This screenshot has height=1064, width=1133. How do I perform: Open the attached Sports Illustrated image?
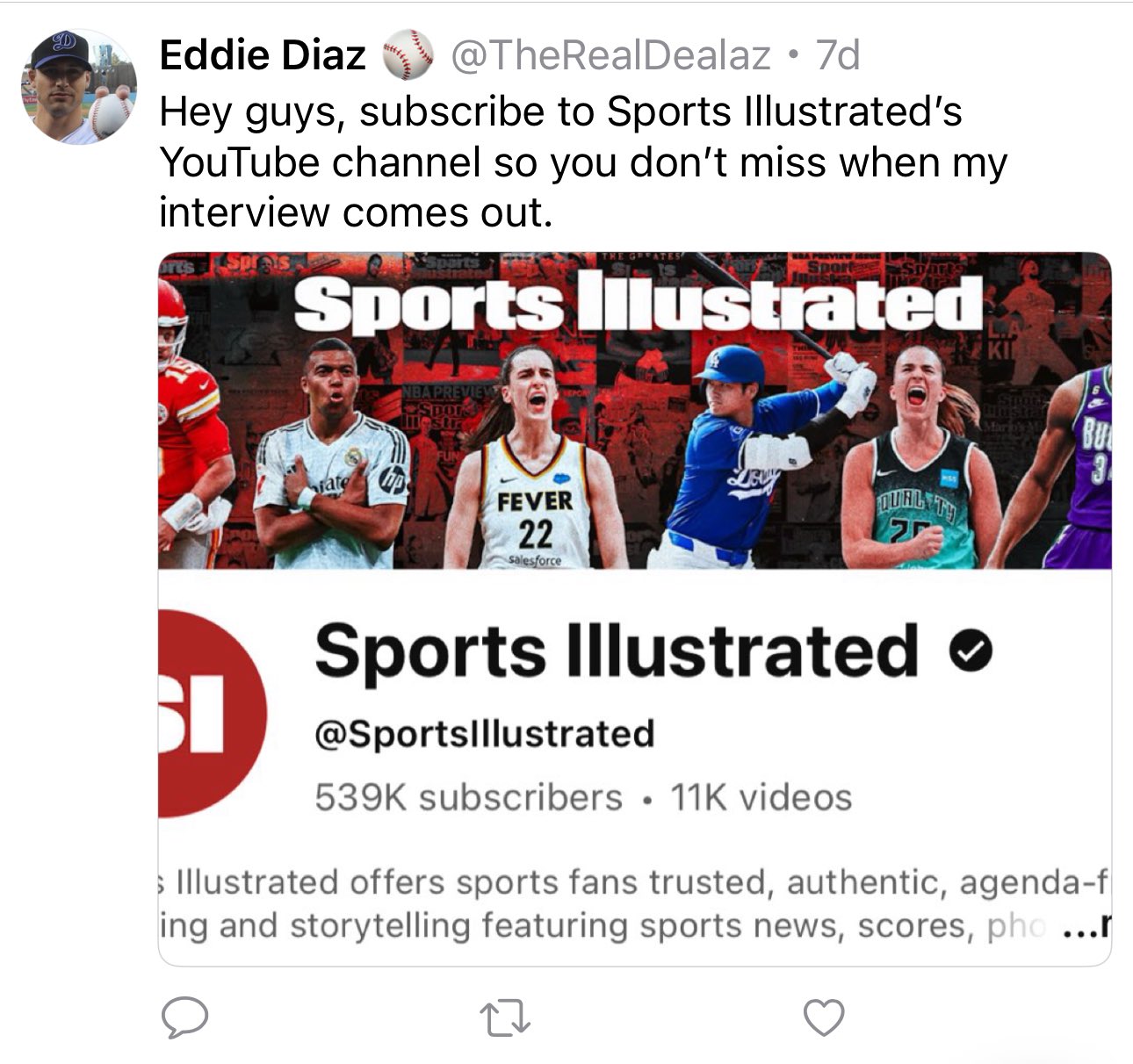[x=634, y=608]
